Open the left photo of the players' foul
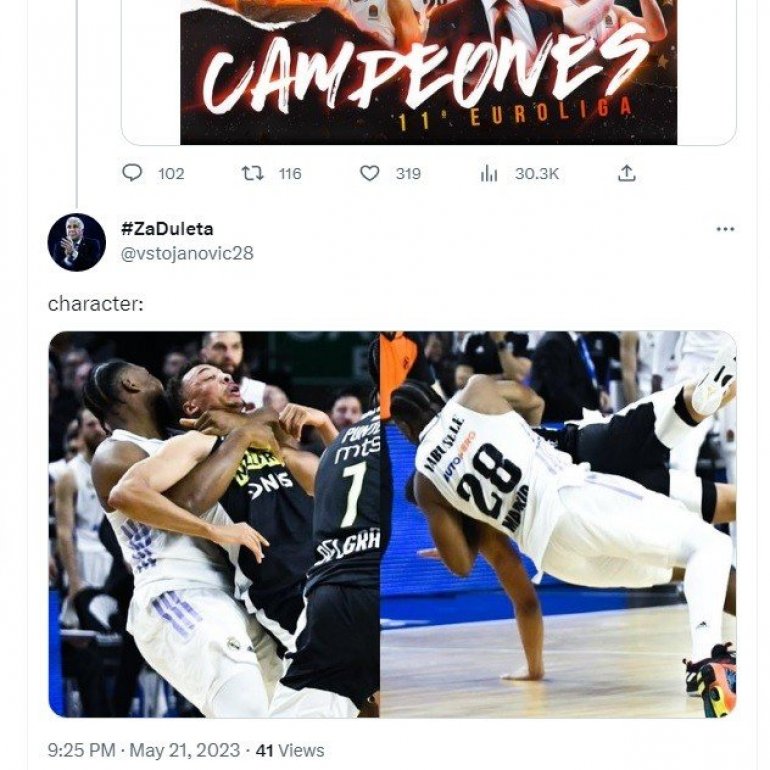The height and width of the screenshot is (770, 770). (x=213, y=524)
